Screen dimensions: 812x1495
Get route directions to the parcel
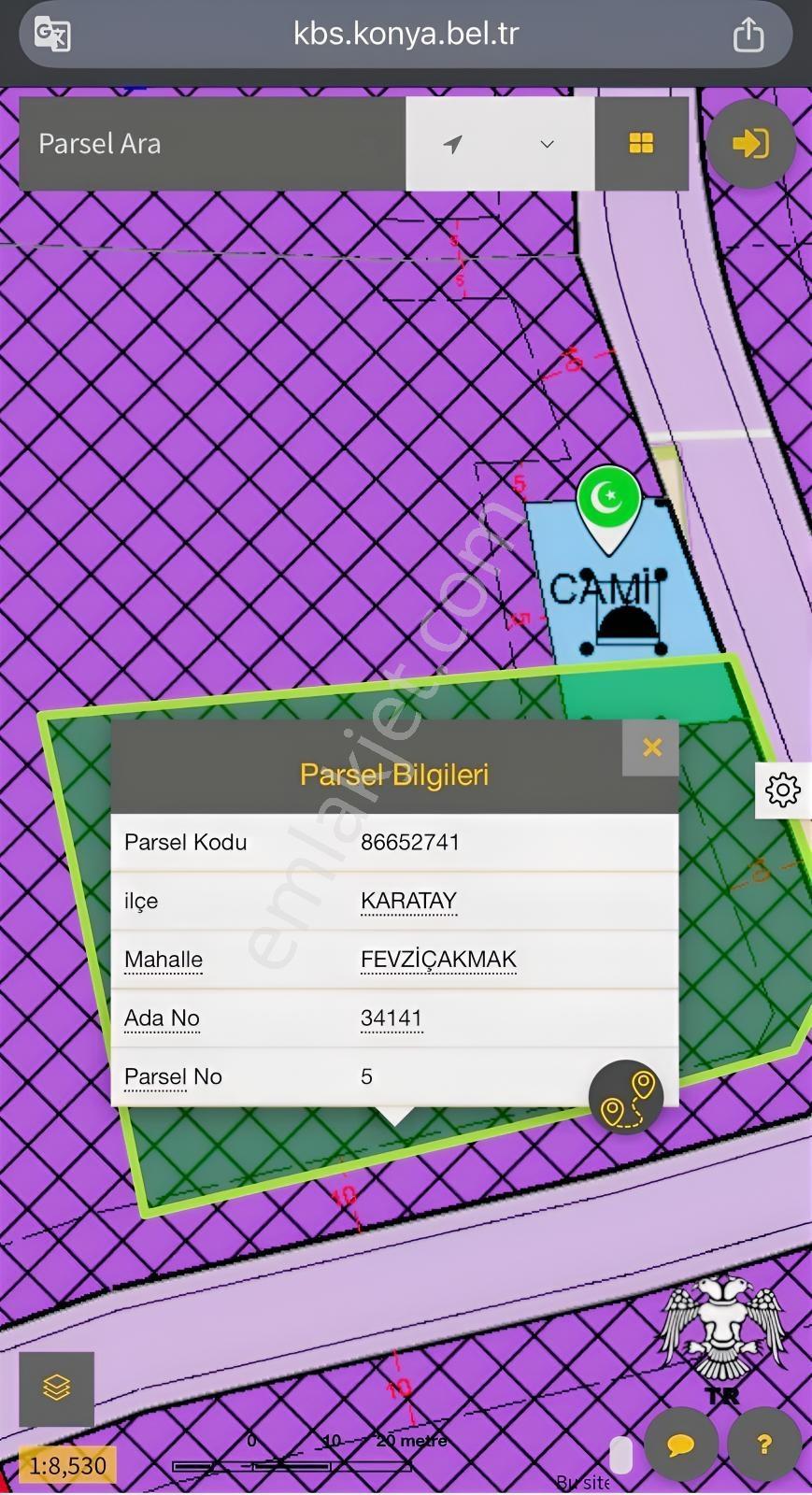point(626,1097)
